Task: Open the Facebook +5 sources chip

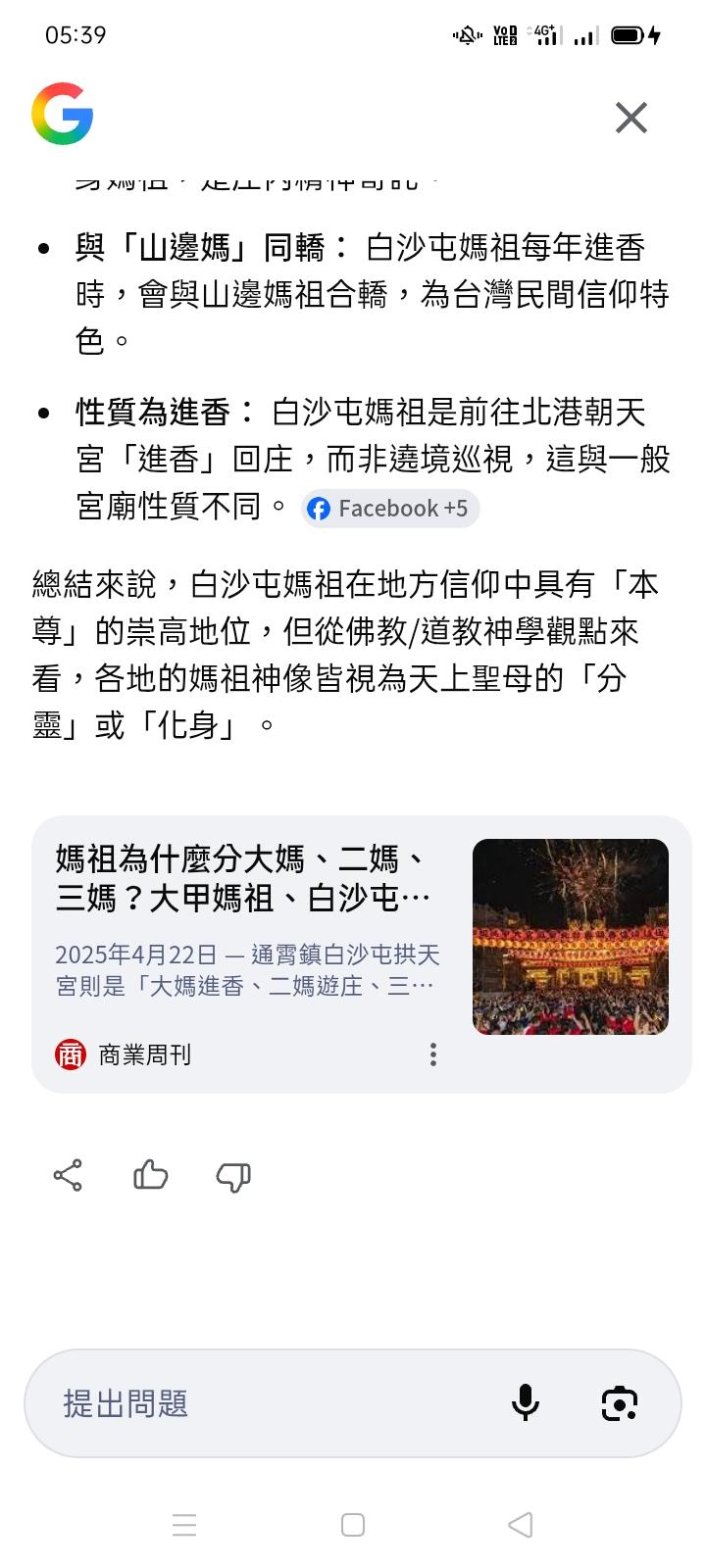Action: (x=390, y=509)
